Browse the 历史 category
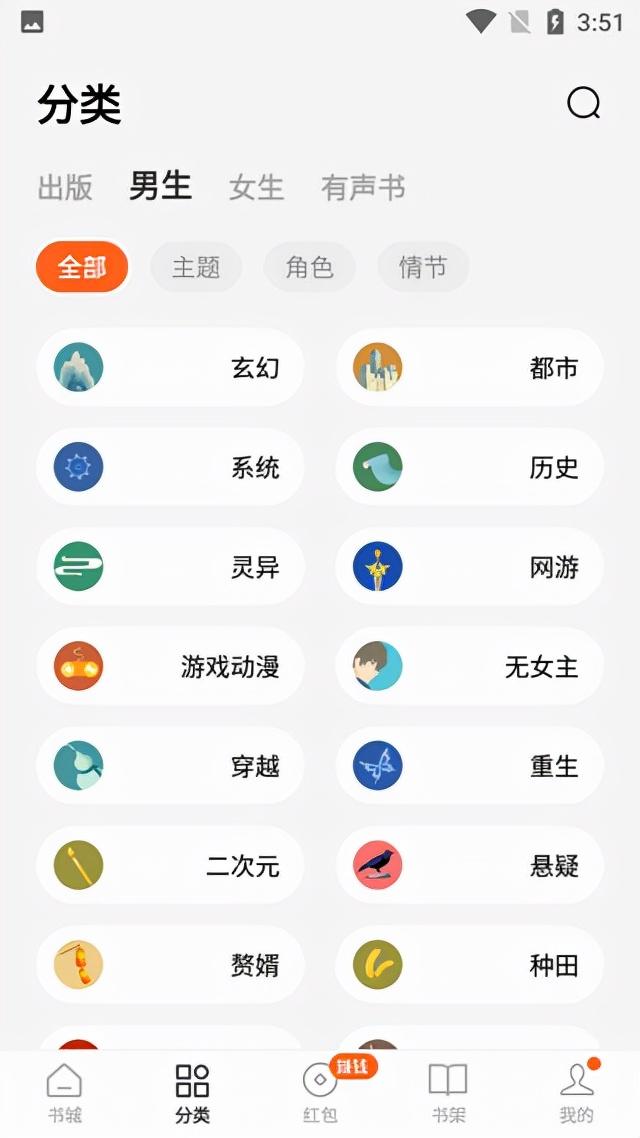The image size is (640, 1138). [469, 467]
